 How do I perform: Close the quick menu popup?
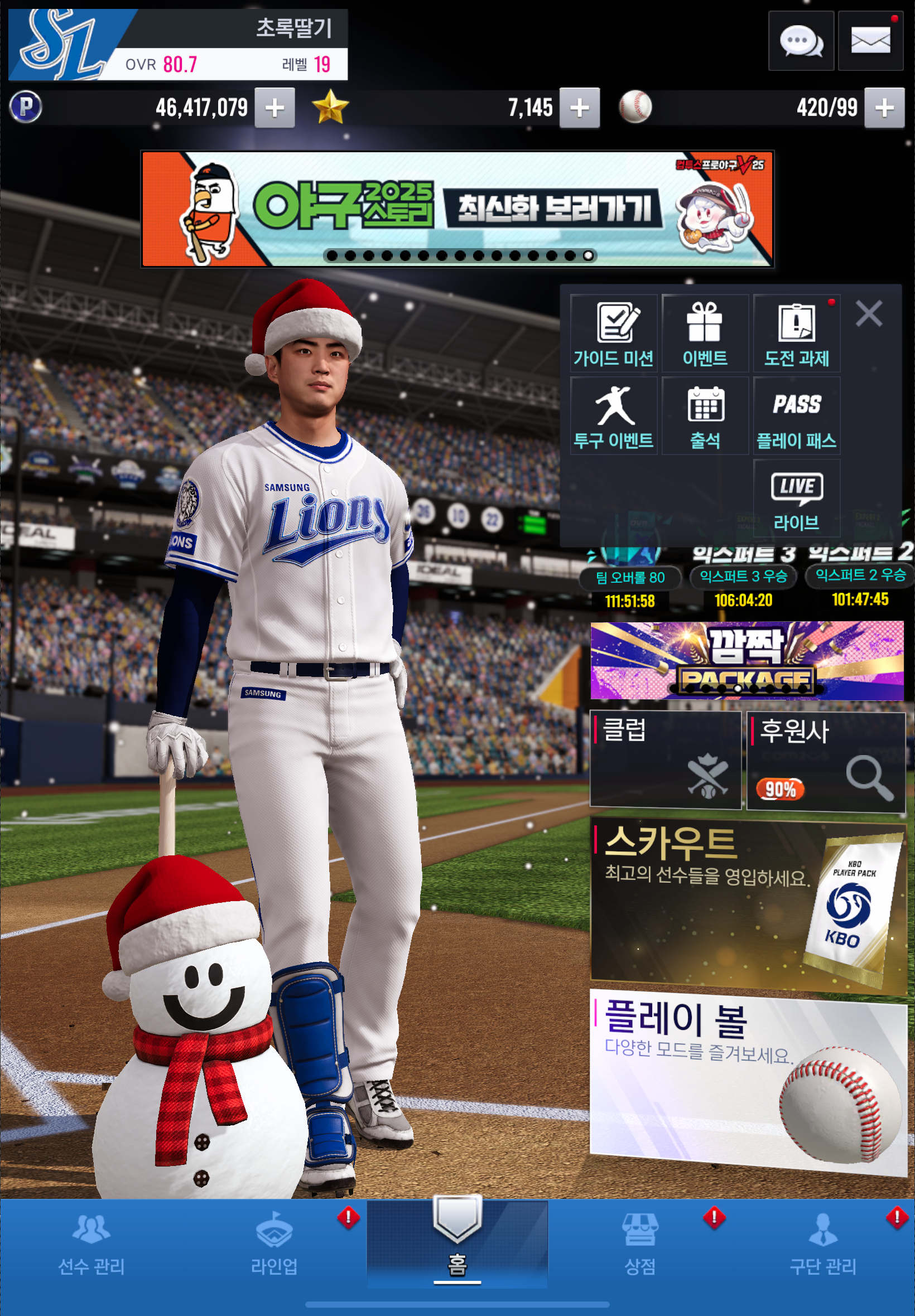tap(868, 314)
